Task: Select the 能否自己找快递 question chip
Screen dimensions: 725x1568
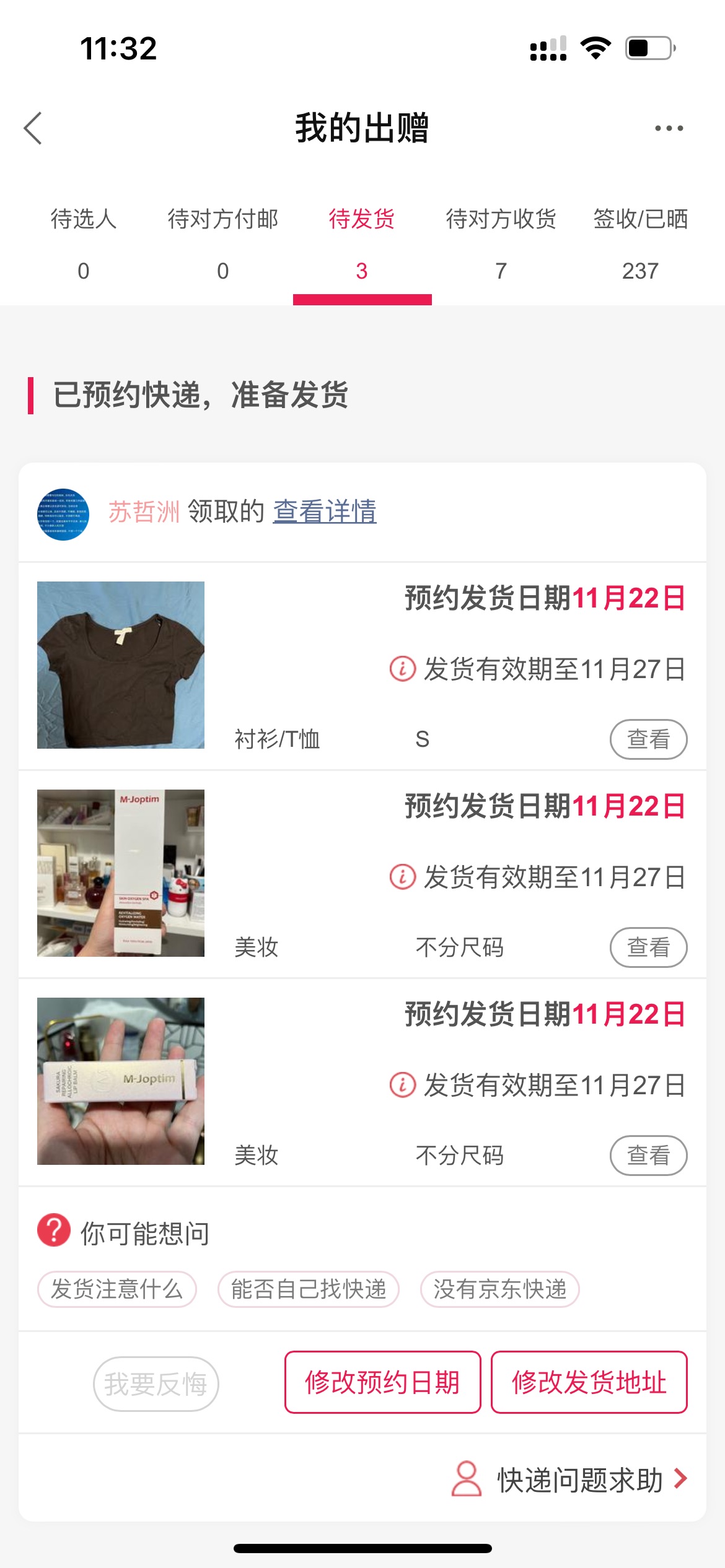Action: pyautogui.click(x=309, y=1289)
